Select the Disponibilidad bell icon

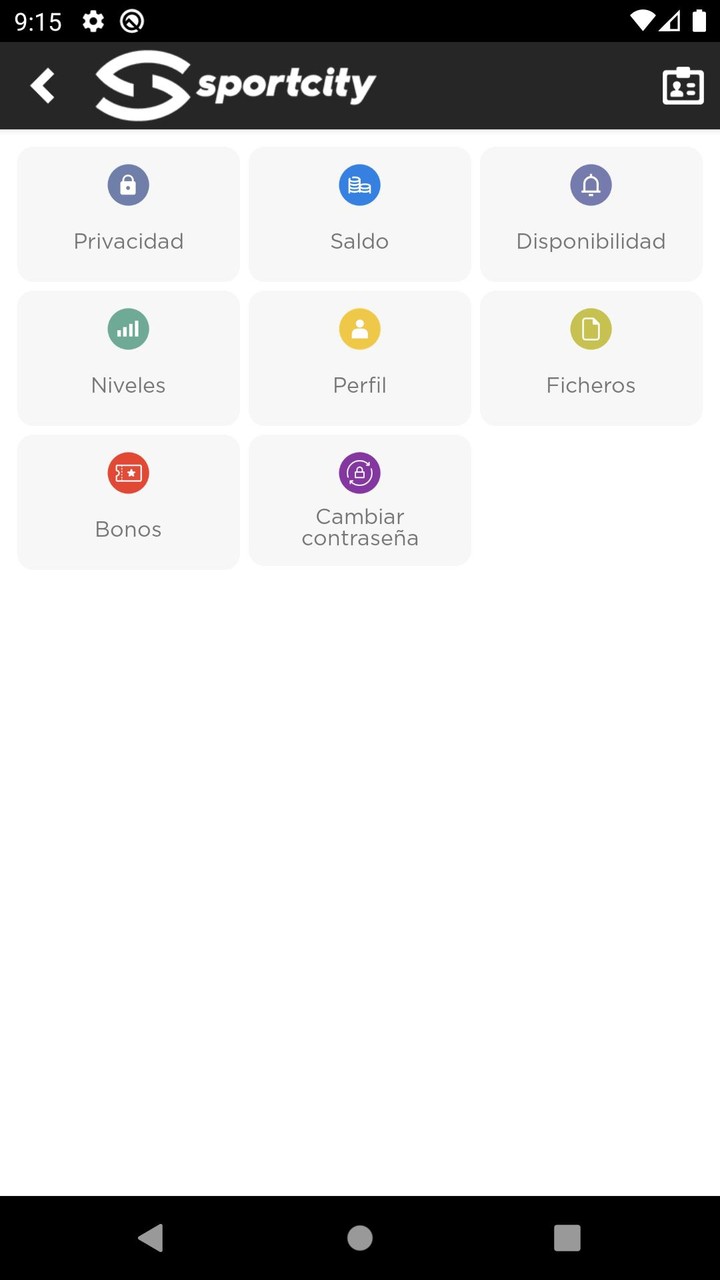pyautogui.click(x=591, y=185)
